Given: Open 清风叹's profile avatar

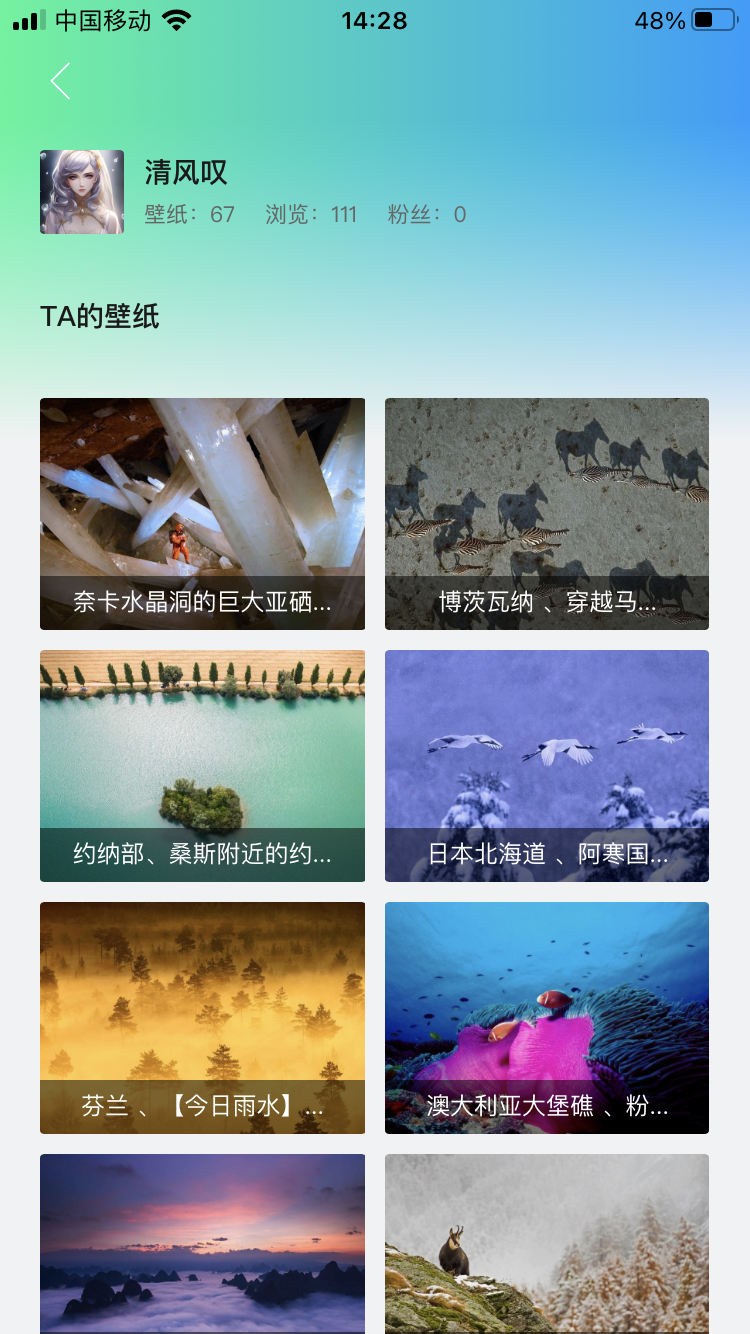Looking at the screenshot, I should click(x=82, y=192).
